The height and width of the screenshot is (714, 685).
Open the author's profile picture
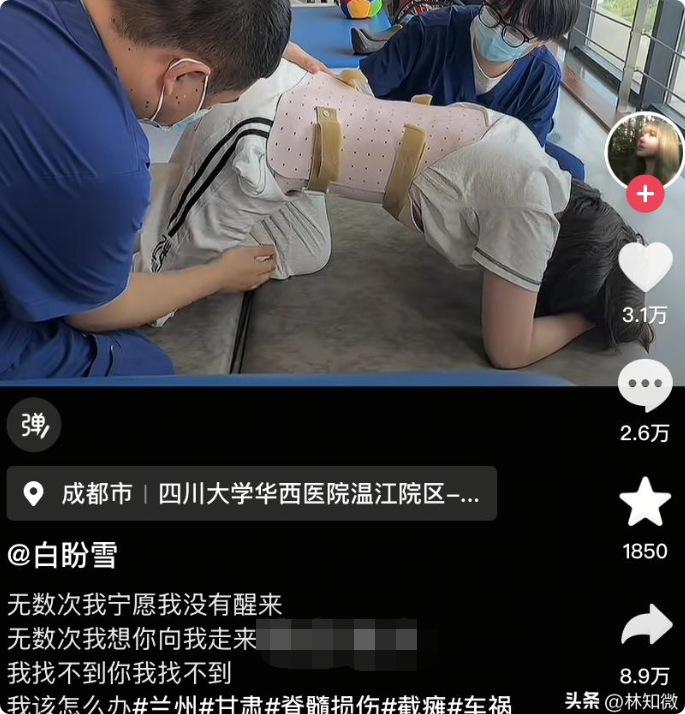644,151
